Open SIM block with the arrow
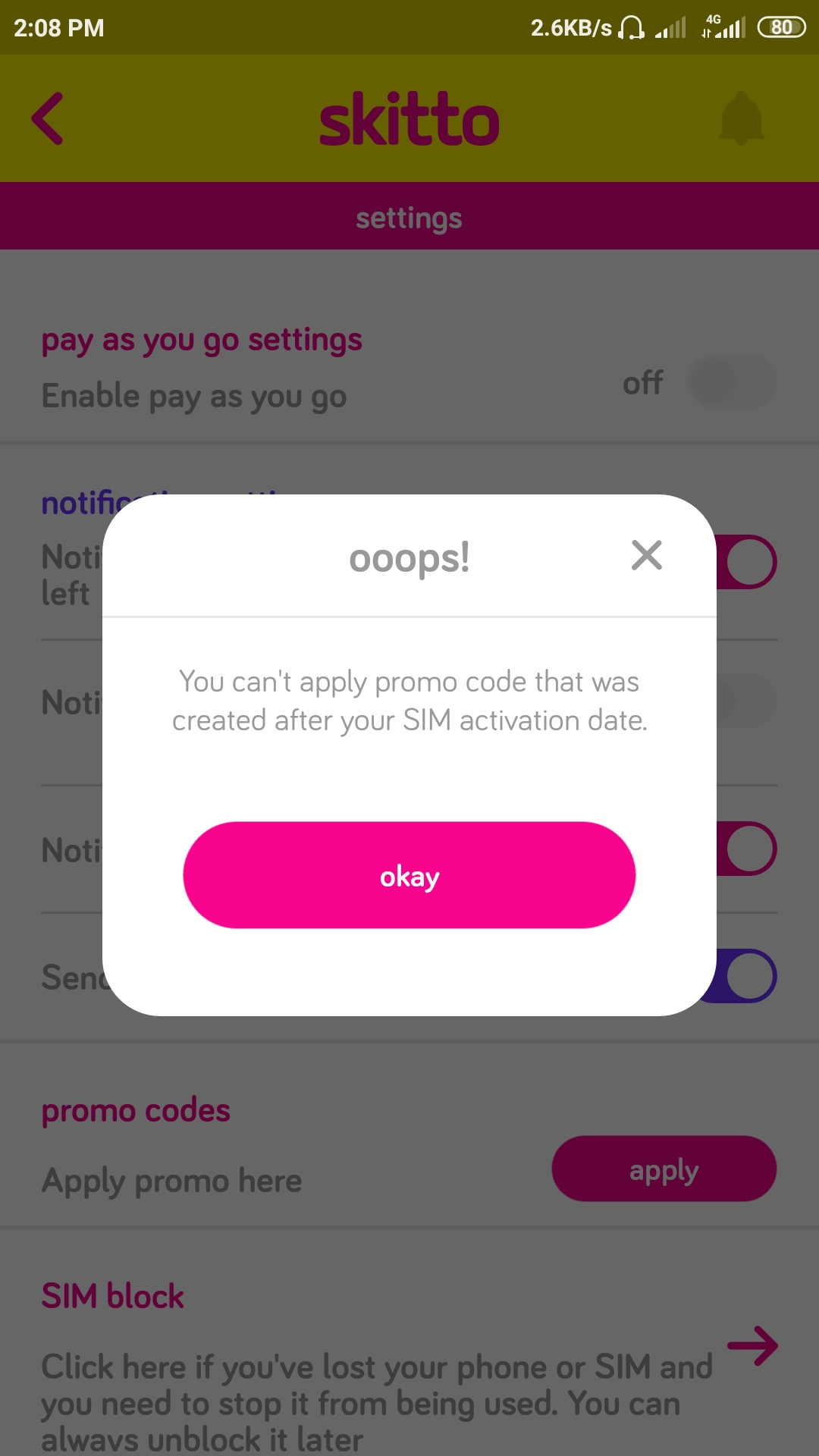This screenshot has height=1456, width=819. 752,1346
